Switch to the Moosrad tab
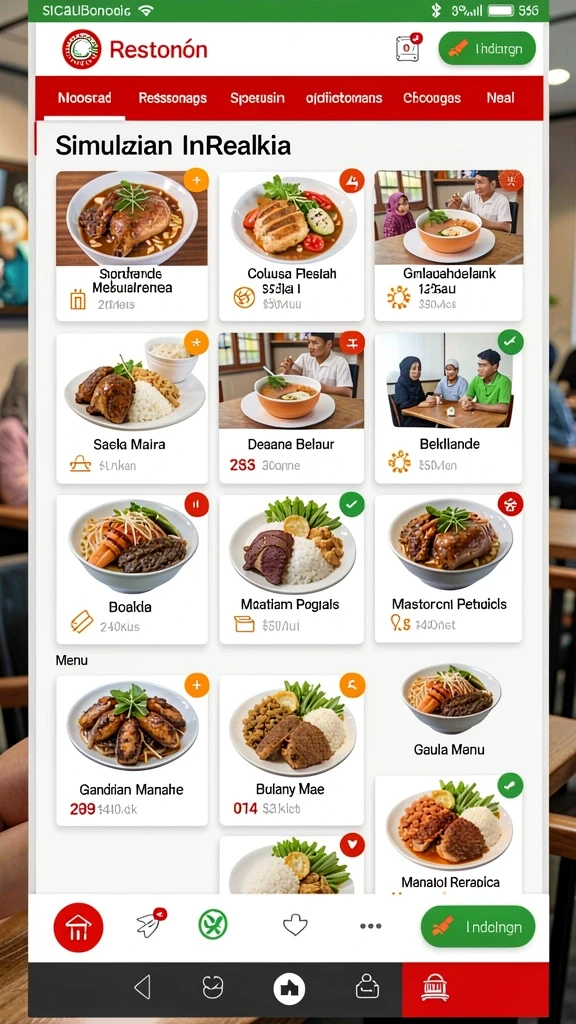This screenshot has height=1024, width=576. [84, 98]
